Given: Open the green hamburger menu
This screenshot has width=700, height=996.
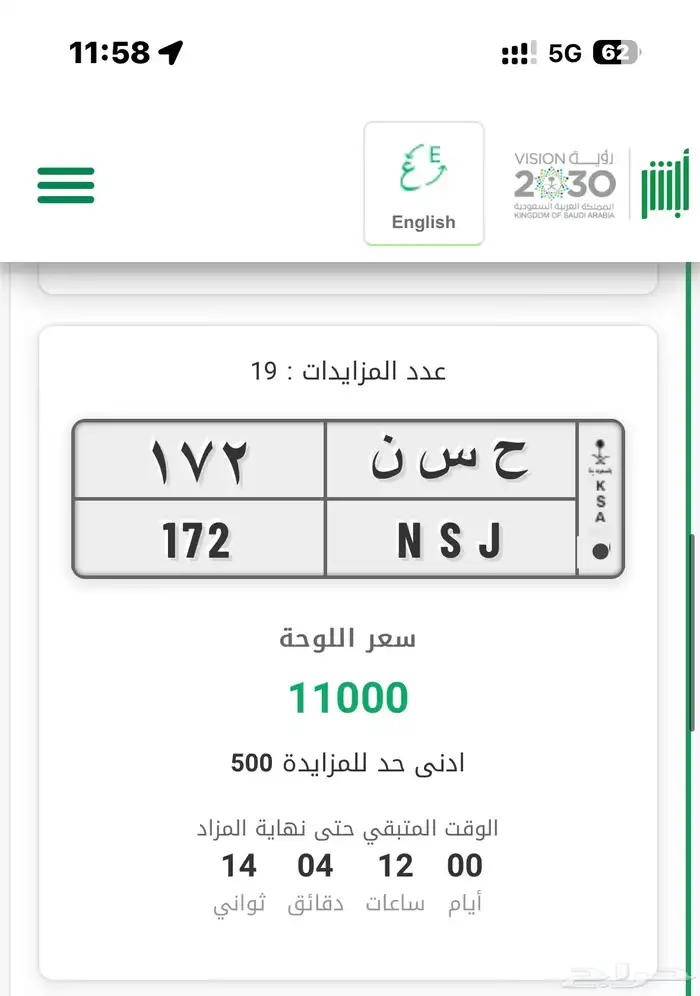Looking at the screenshot, I should (x=66, y=185).
